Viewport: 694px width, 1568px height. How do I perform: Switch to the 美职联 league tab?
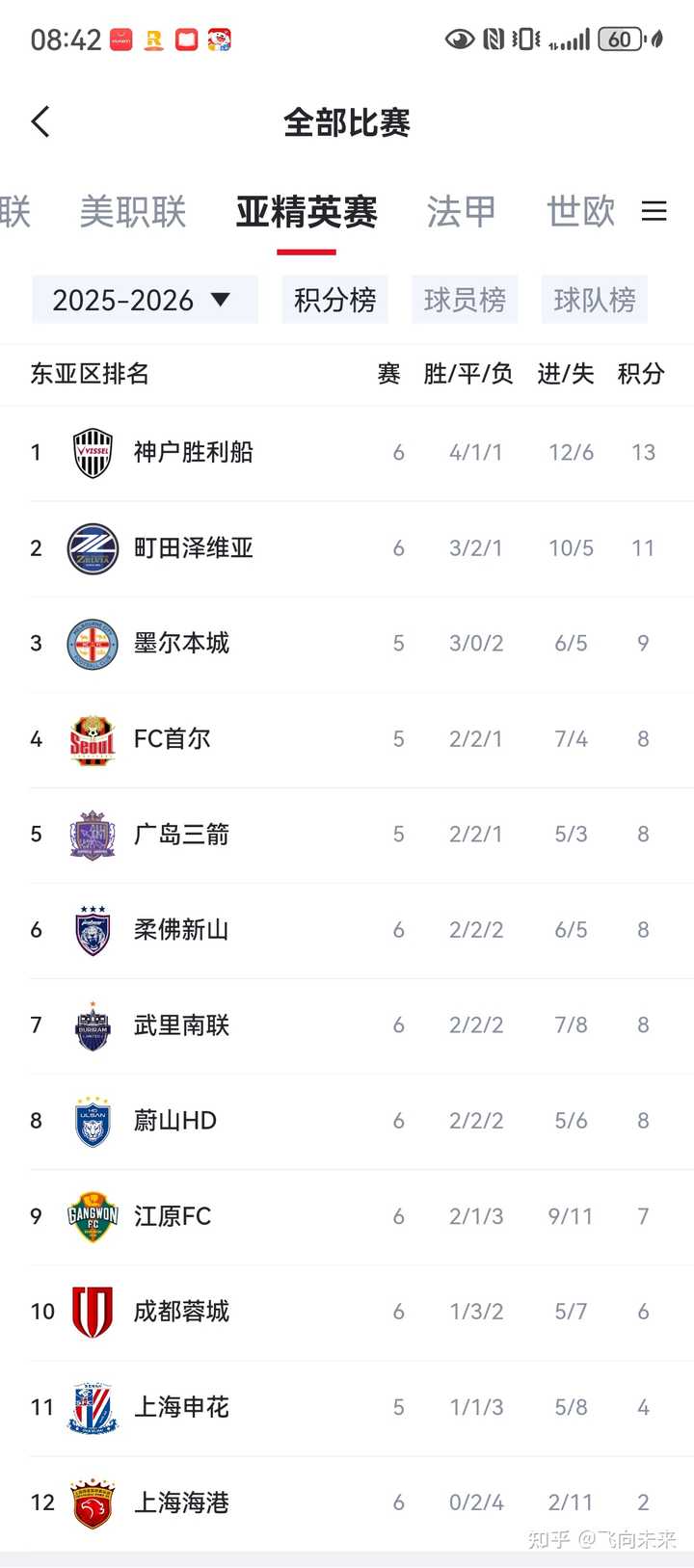pos(133,212)
